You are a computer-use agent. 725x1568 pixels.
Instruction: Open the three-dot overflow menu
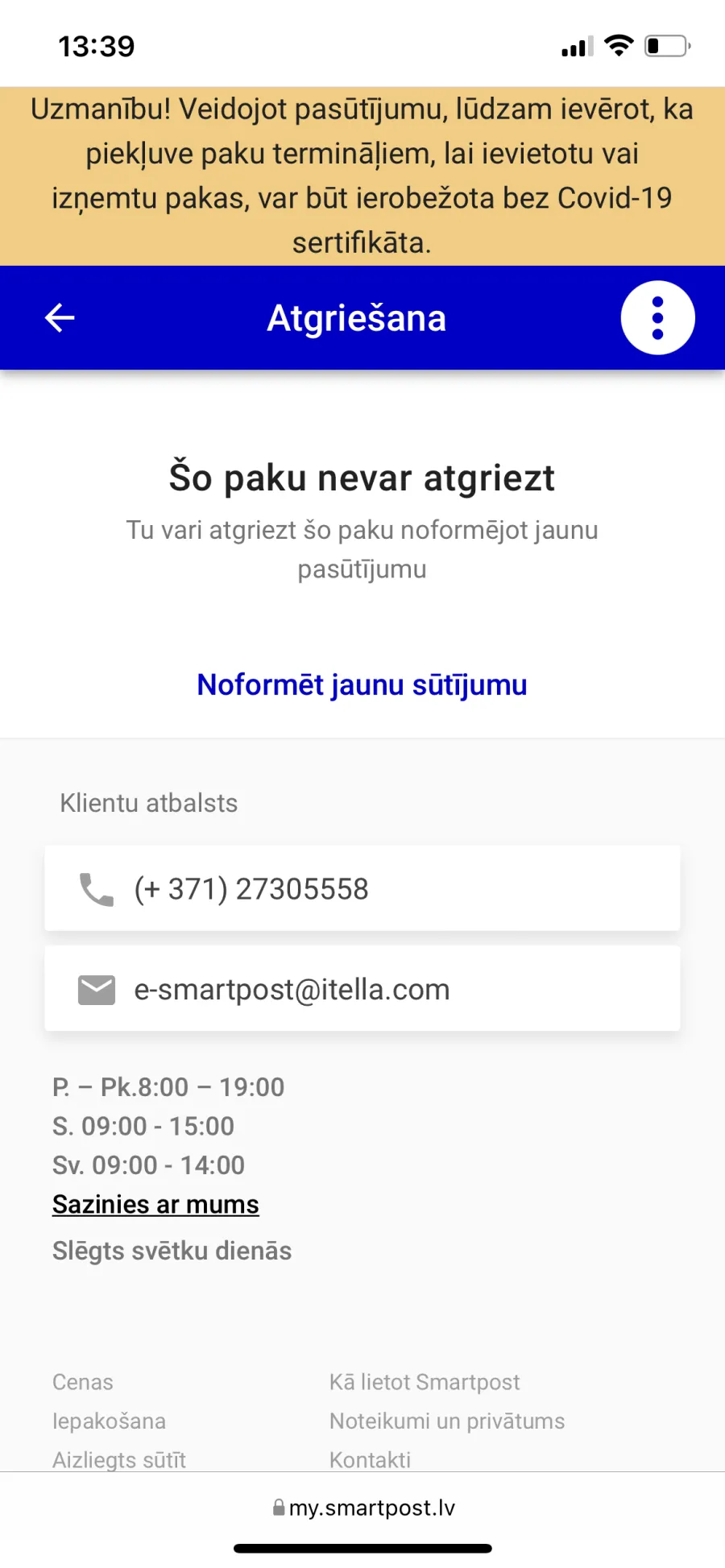657,318
